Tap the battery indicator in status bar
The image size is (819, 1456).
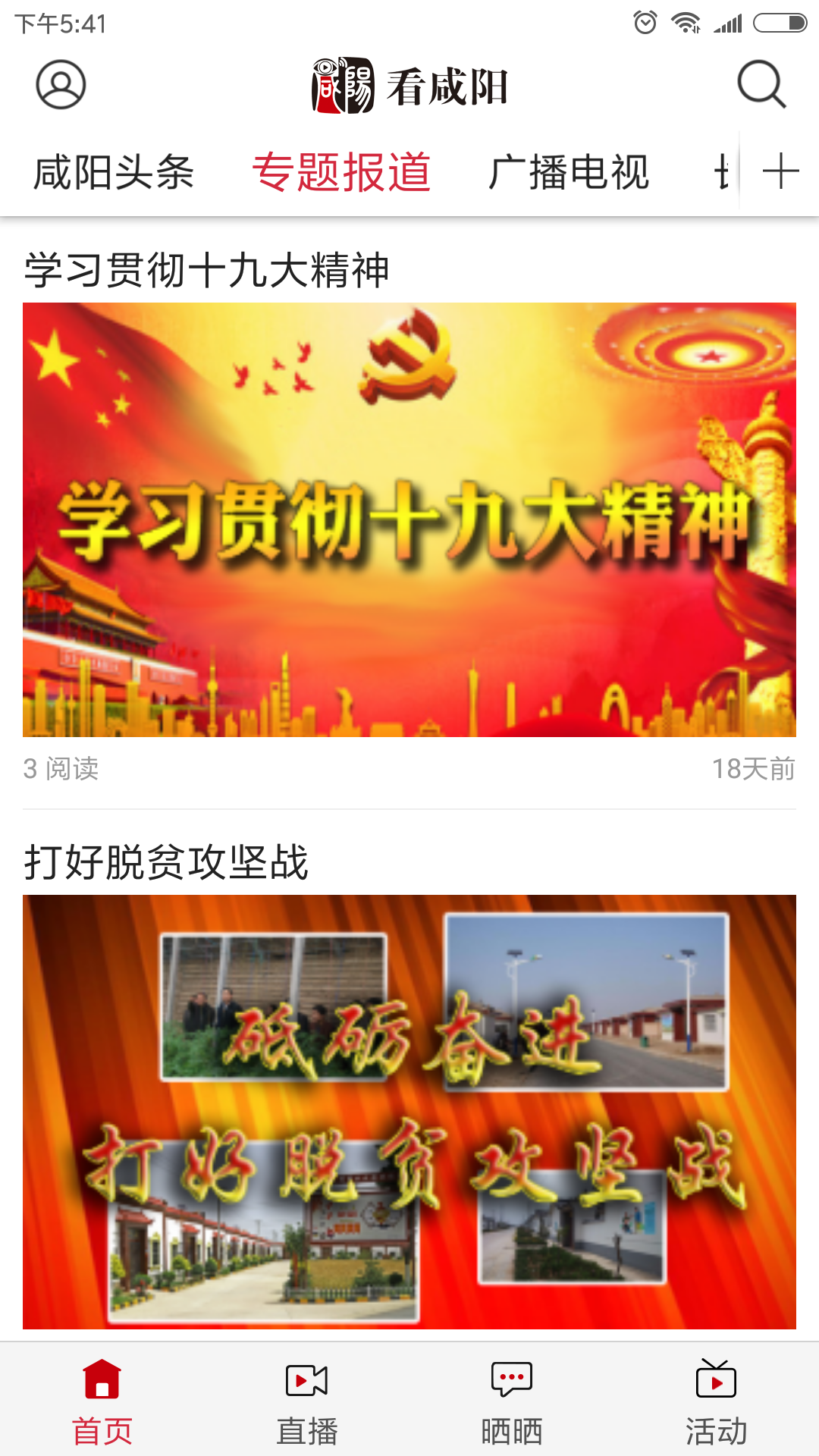pos(781,21)
